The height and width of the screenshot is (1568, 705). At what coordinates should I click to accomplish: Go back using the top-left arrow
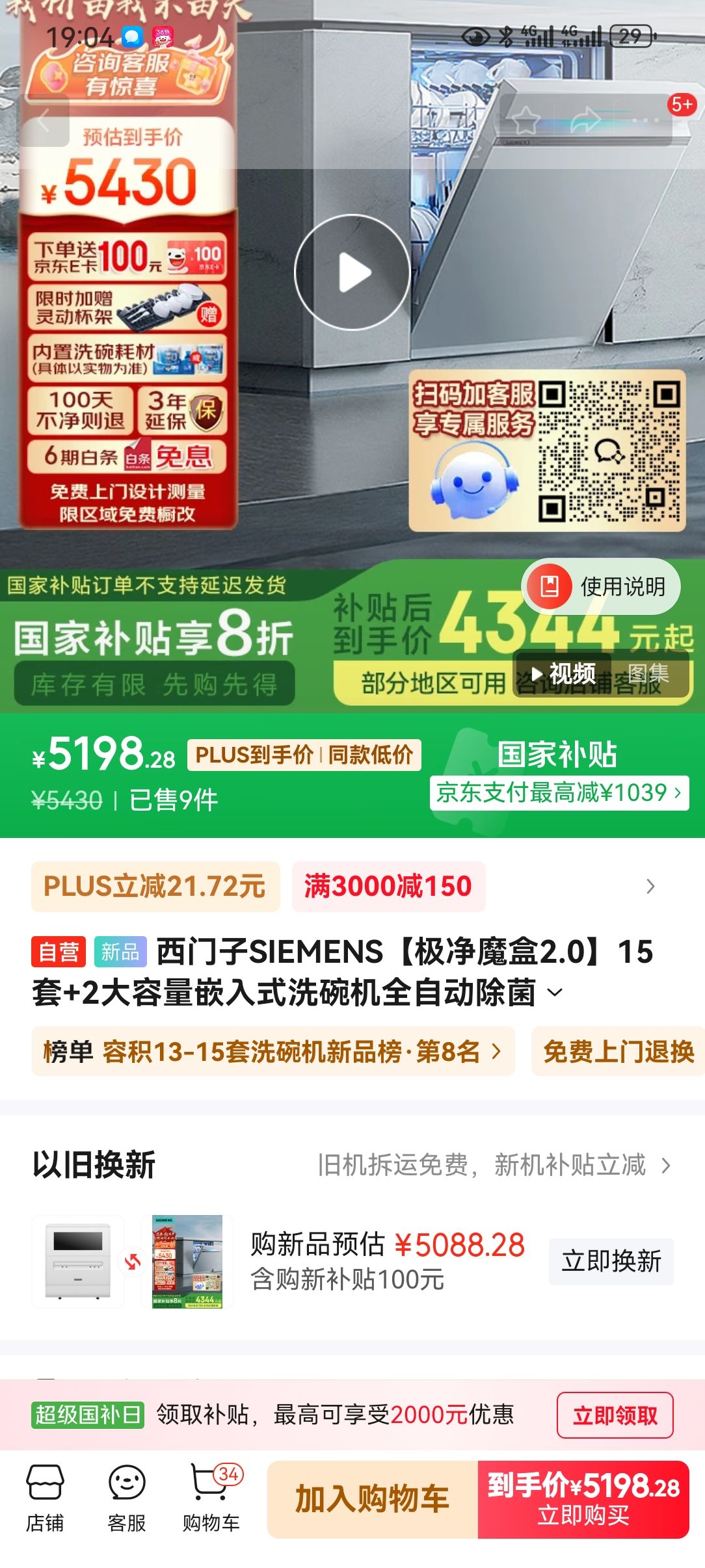tap(44, 121)
